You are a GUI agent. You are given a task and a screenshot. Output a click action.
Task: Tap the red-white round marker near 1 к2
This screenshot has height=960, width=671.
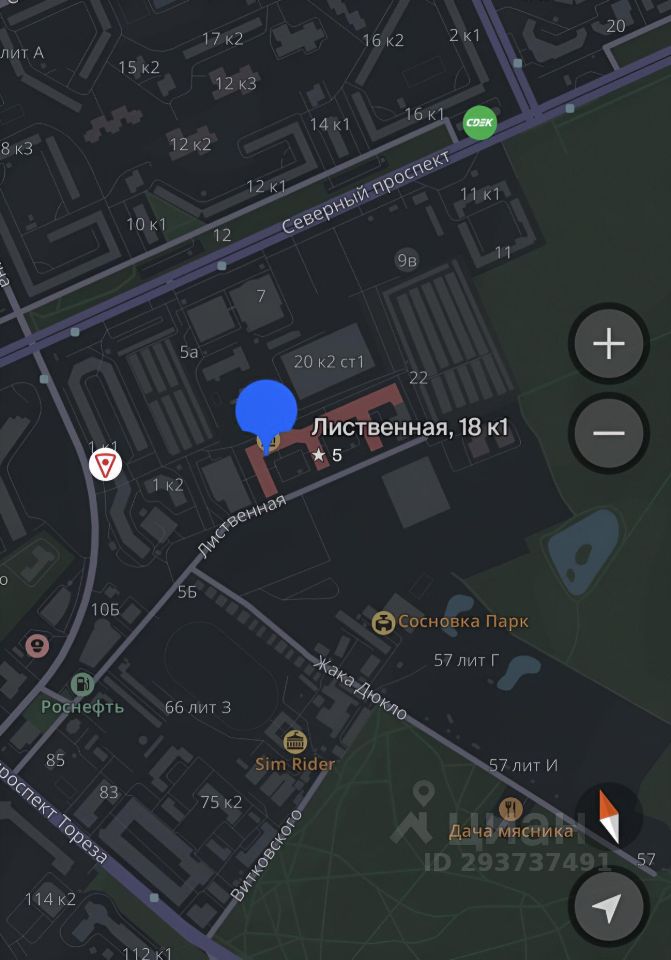105,464
